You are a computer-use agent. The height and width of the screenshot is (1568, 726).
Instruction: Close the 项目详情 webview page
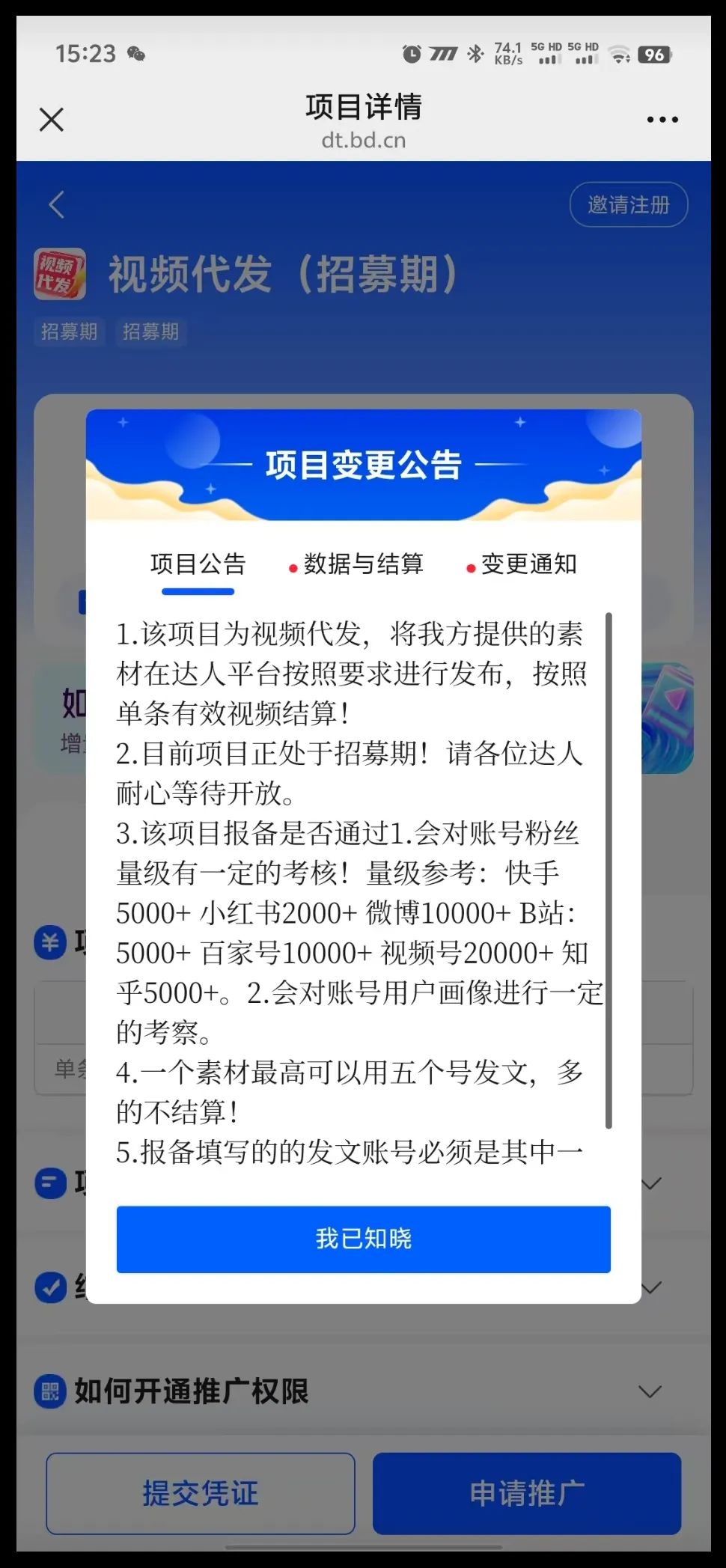[x=52, y=120]
